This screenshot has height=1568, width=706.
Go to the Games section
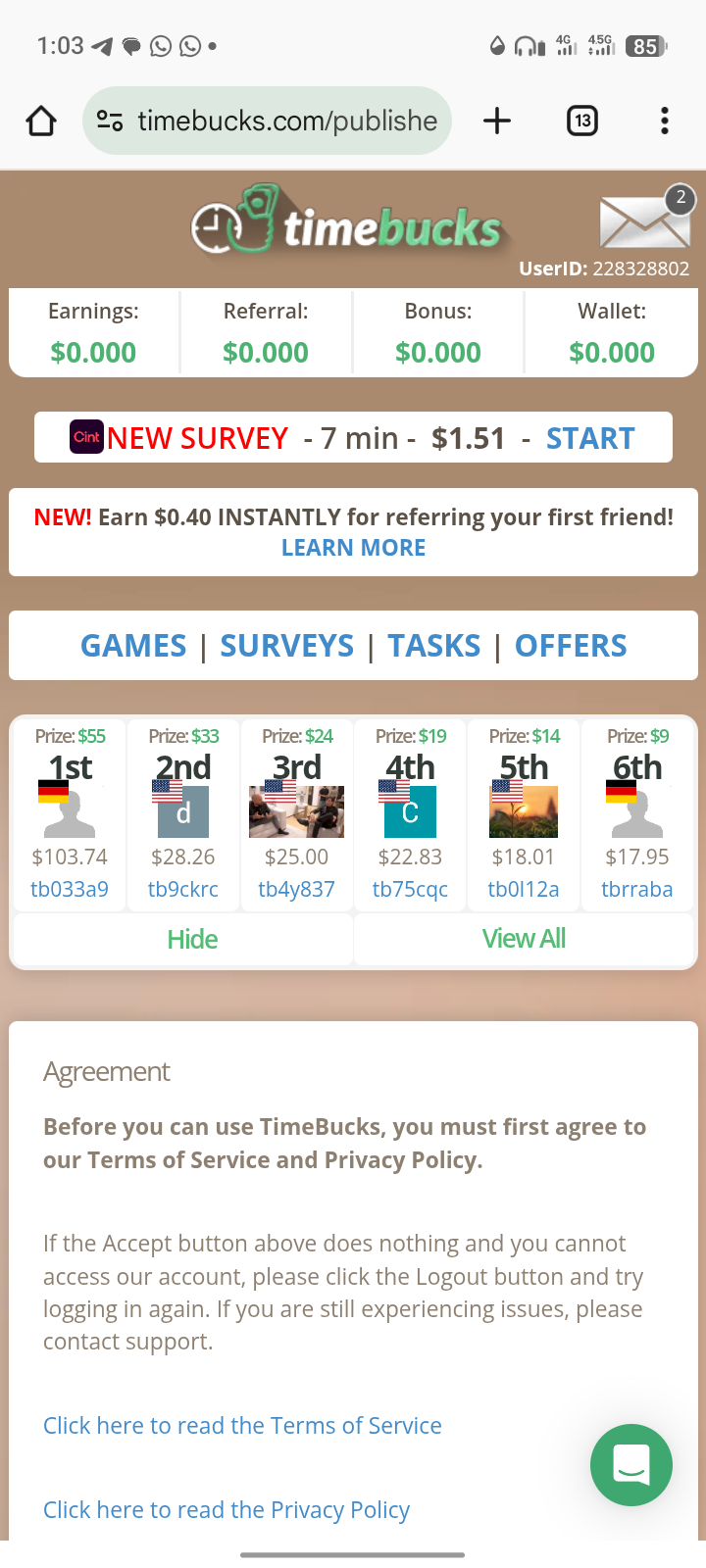[133, 646]
